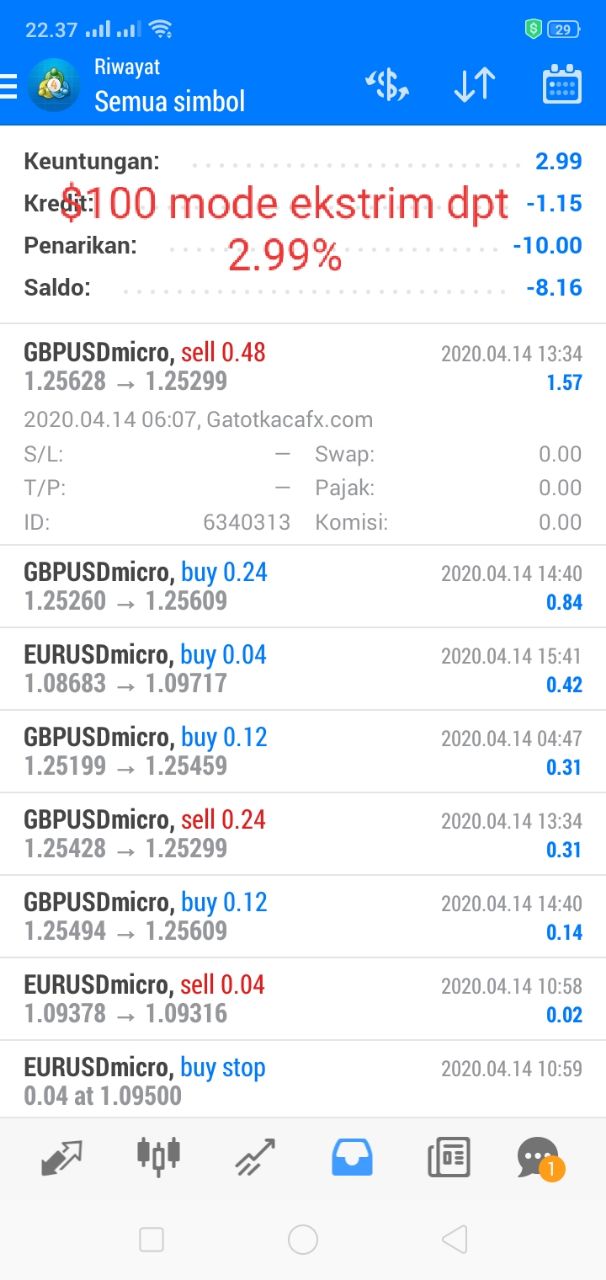This screenshot has height=1280, width=606.
Task: Filter history by symbol
Action: point(387,86)
